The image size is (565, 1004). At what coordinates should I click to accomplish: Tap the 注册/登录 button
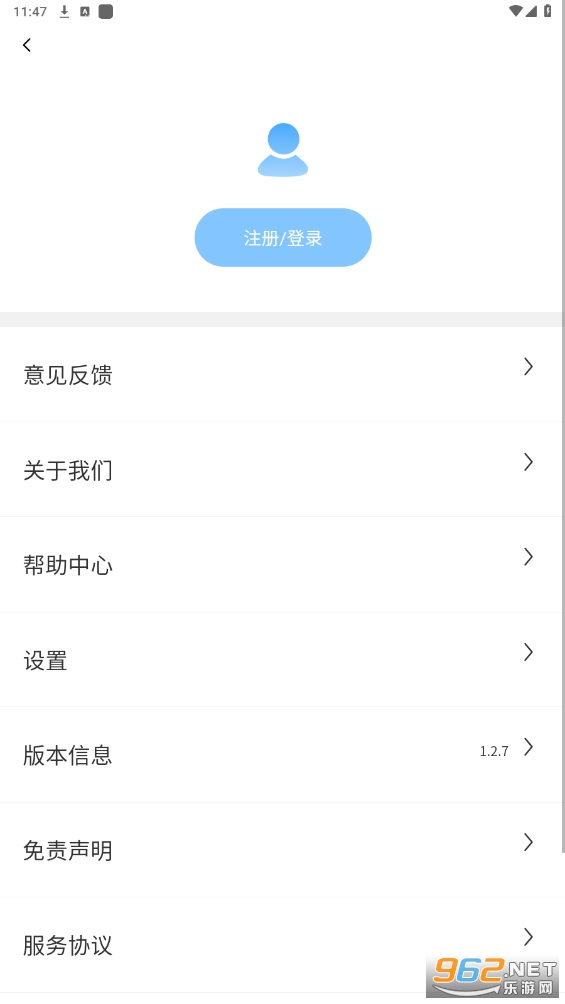click(x=282, y=238)
